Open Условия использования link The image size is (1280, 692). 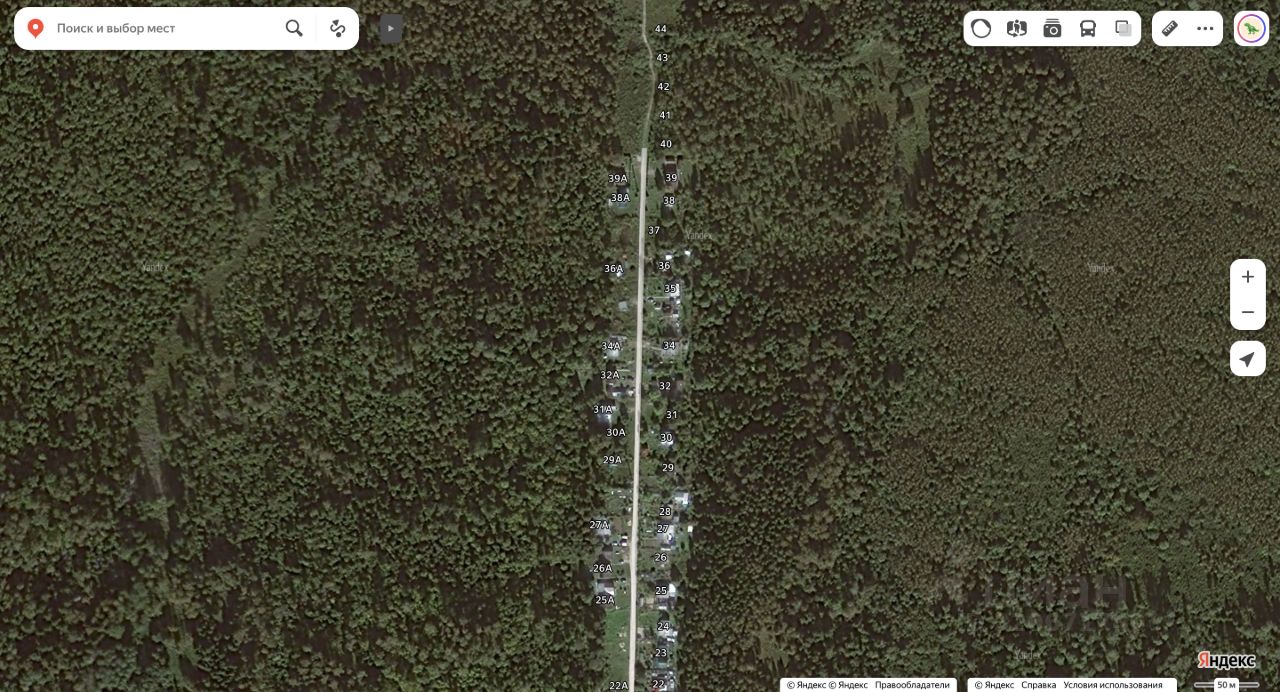click(1113, 685)
